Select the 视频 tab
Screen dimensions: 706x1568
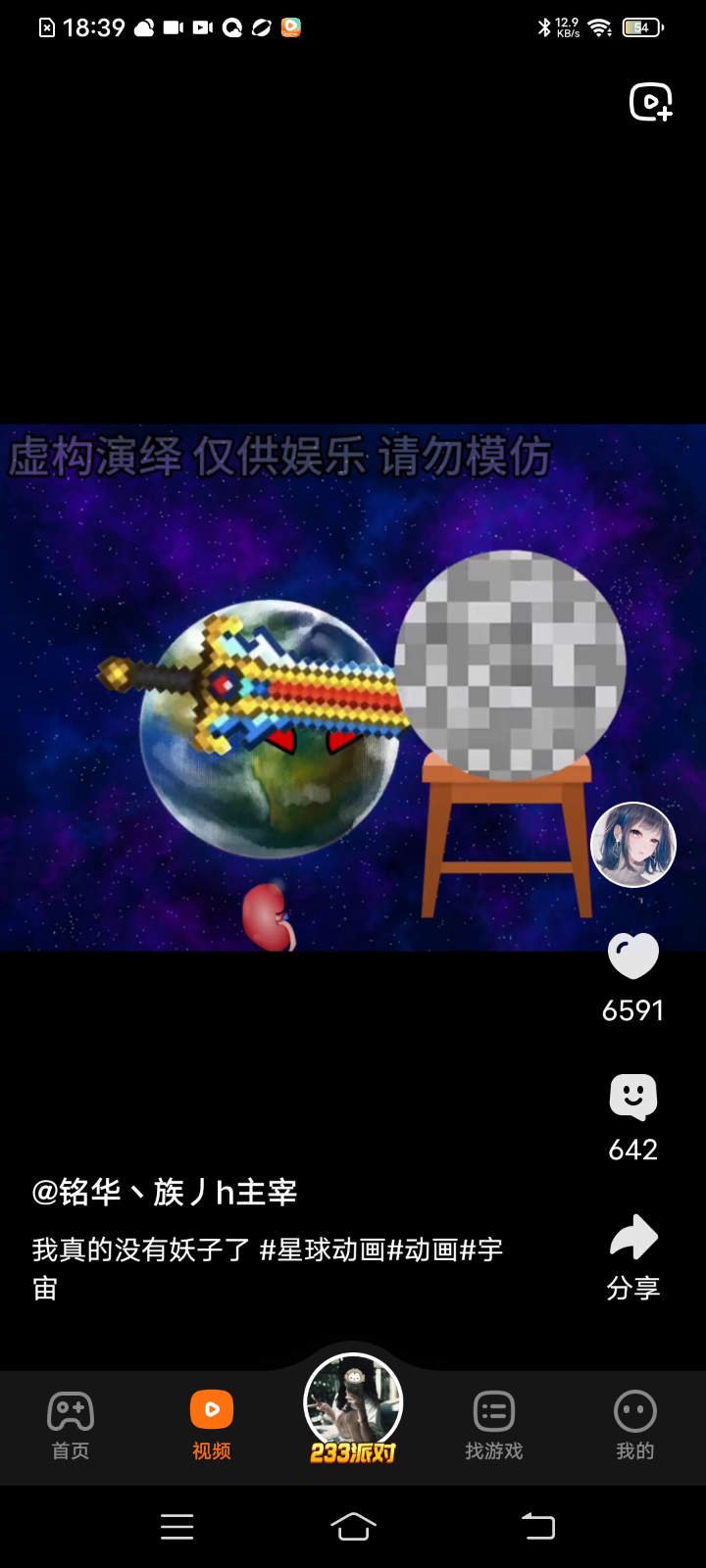pos(212,1425)
